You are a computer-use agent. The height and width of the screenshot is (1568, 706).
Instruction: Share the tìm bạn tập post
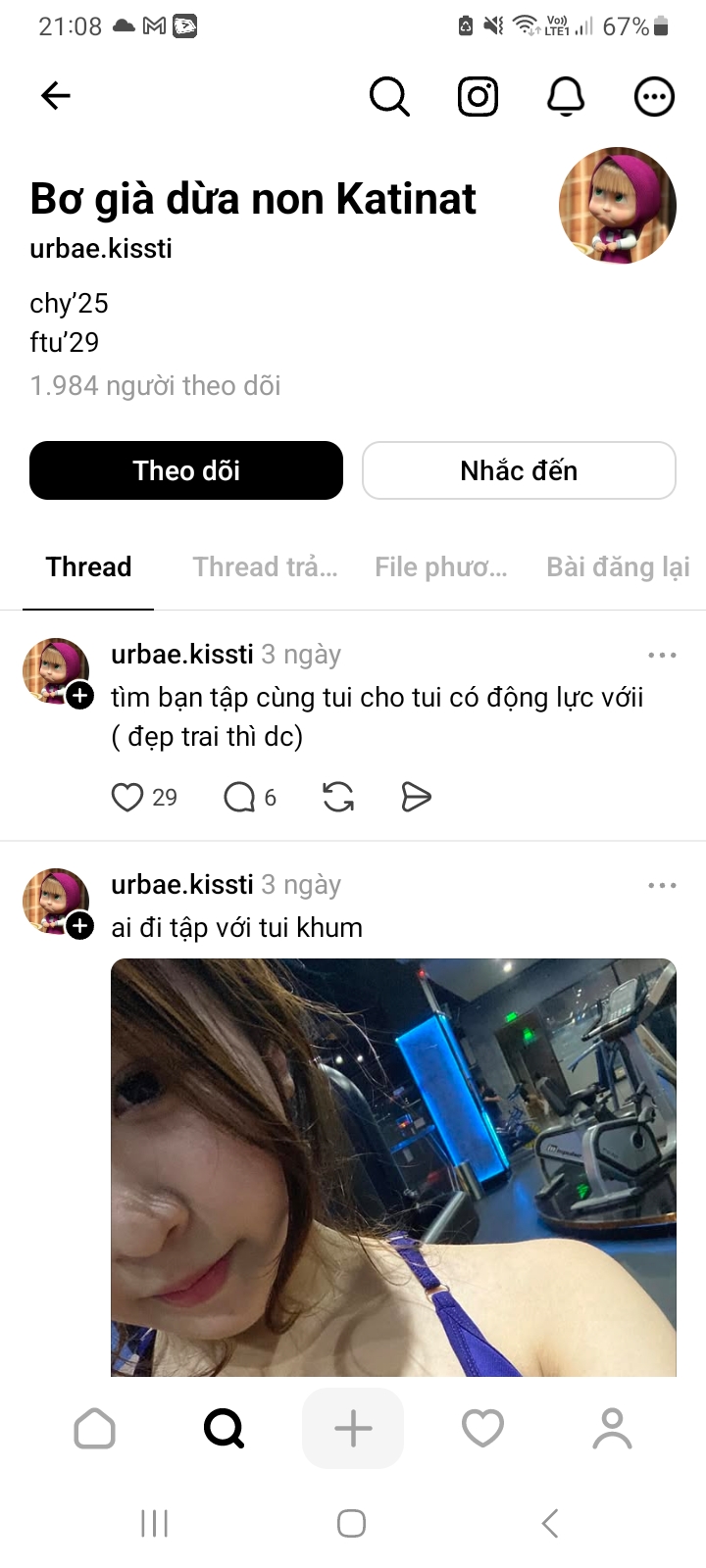(x=416, y=798)
